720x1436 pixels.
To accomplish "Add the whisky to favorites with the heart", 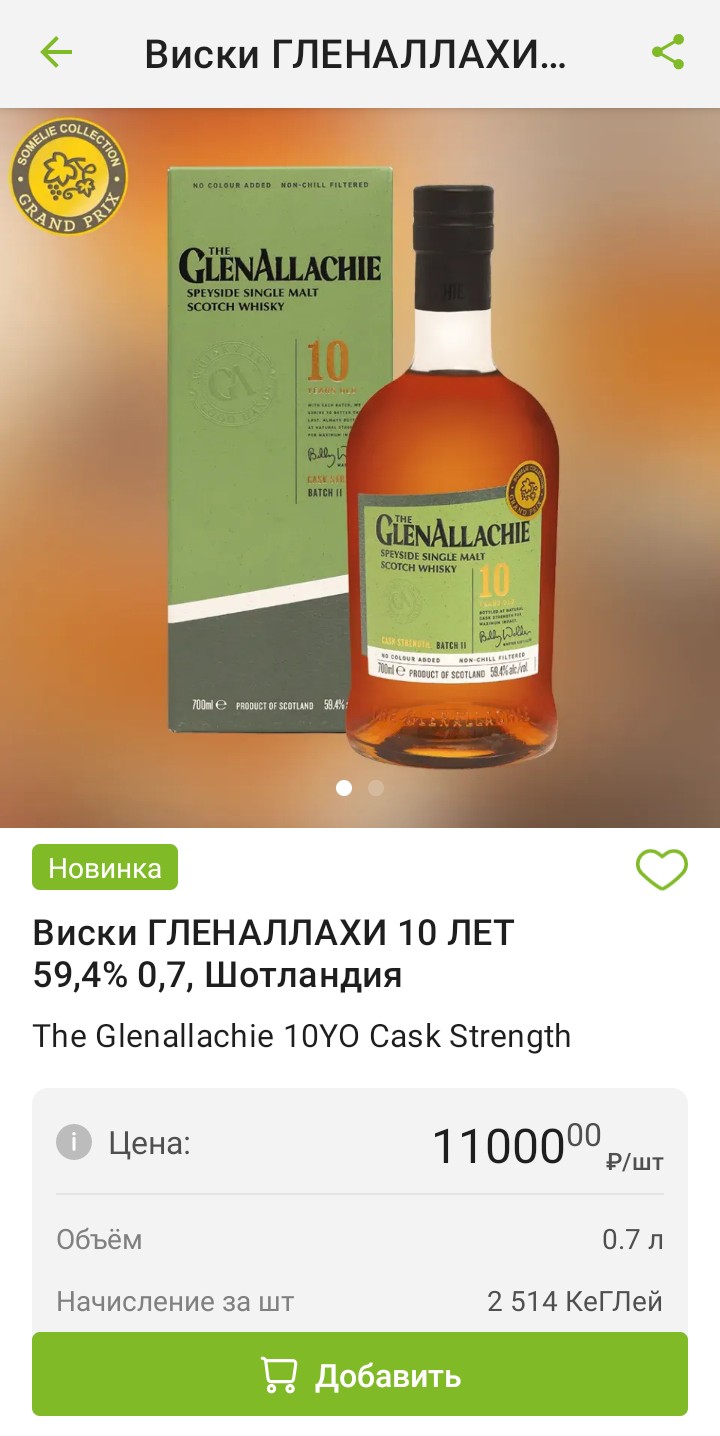I will (x=662, y=869).
